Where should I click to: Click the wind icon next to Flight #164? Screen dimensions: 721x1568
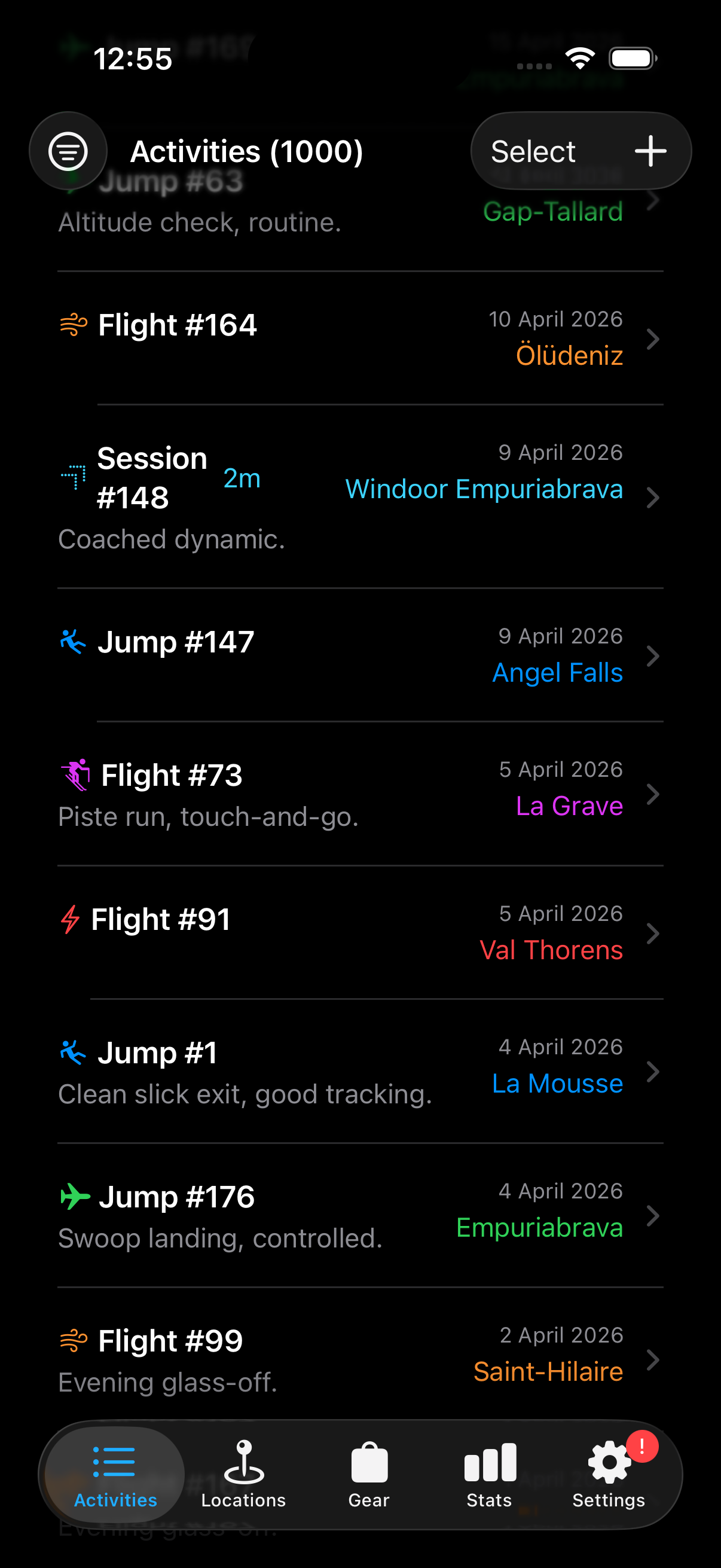click(73, 324)
